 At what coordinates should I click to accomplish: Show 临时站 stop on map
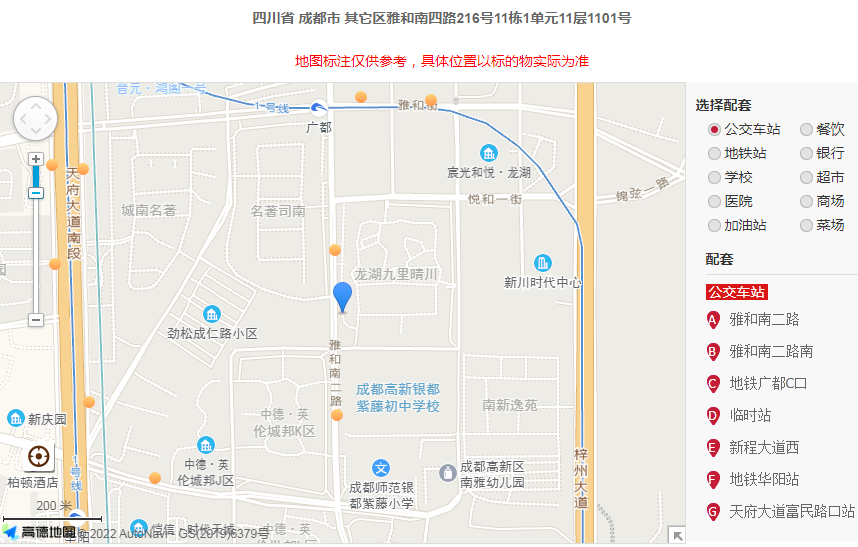[x=750, y=415]
